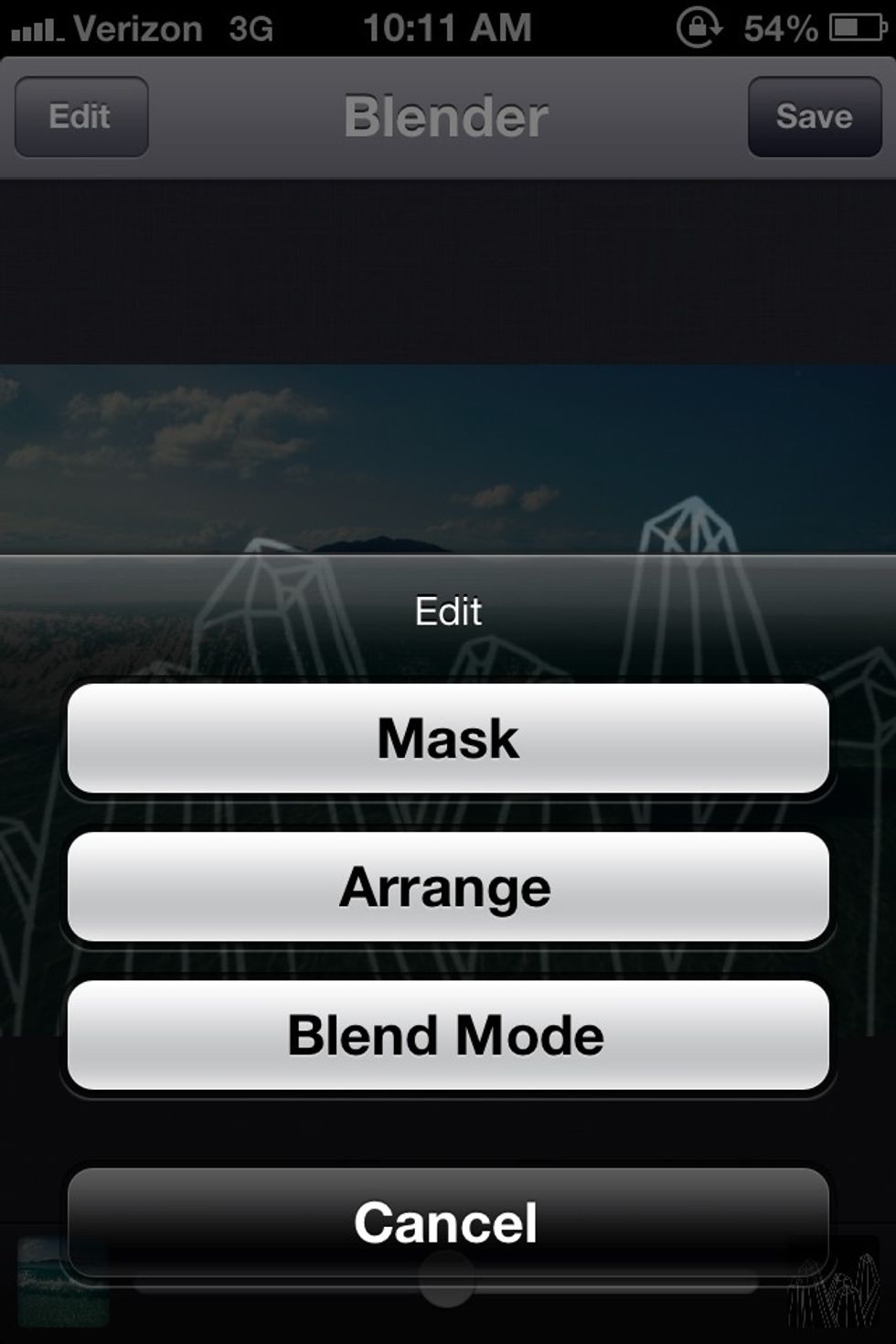The image size is (896, 1344).
Task: Tap the dimmed area above the action sheet
Action: (448, 265)
